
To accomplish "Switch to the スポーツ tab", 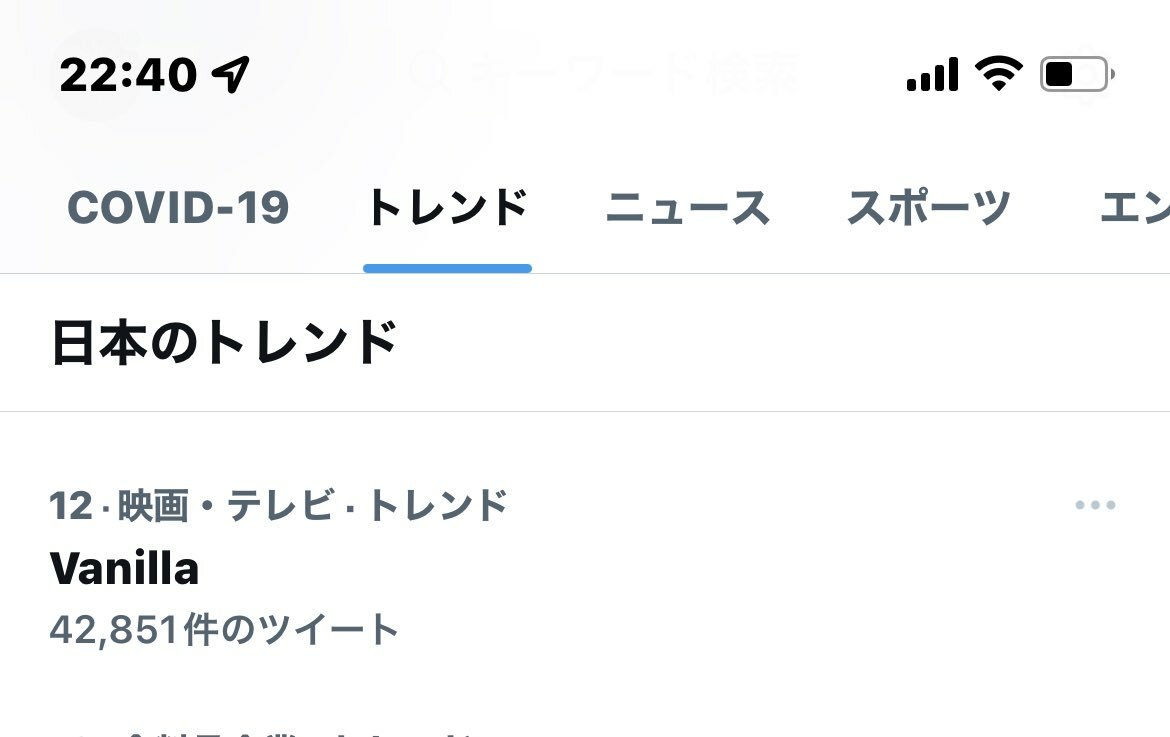I will pyautogui.click(x=928, y=208).
